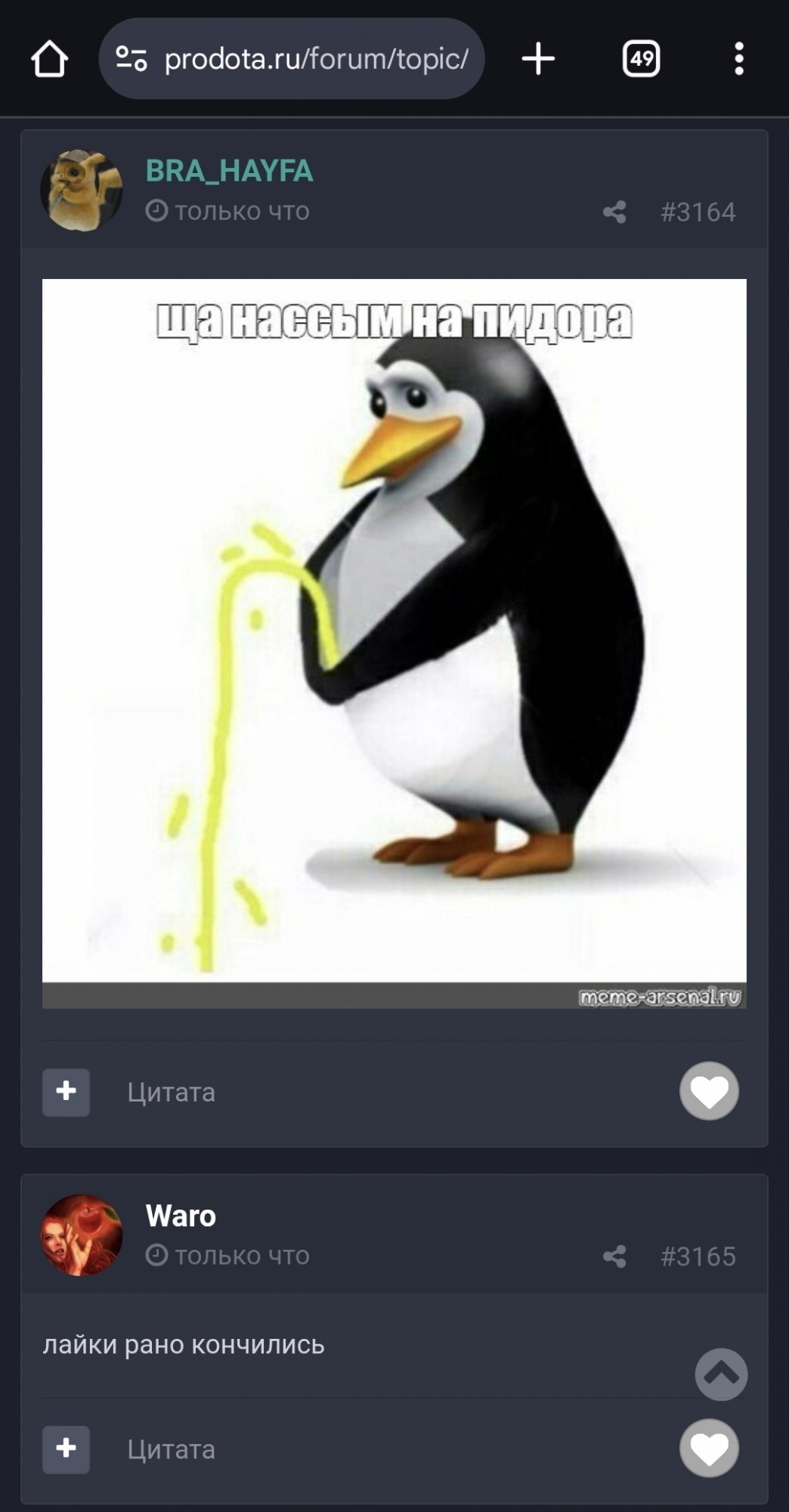Image resolution: width=789 pixels, height=1512 pixels.
Task: Jump back to the top of the page
Action: [721, 1374]
